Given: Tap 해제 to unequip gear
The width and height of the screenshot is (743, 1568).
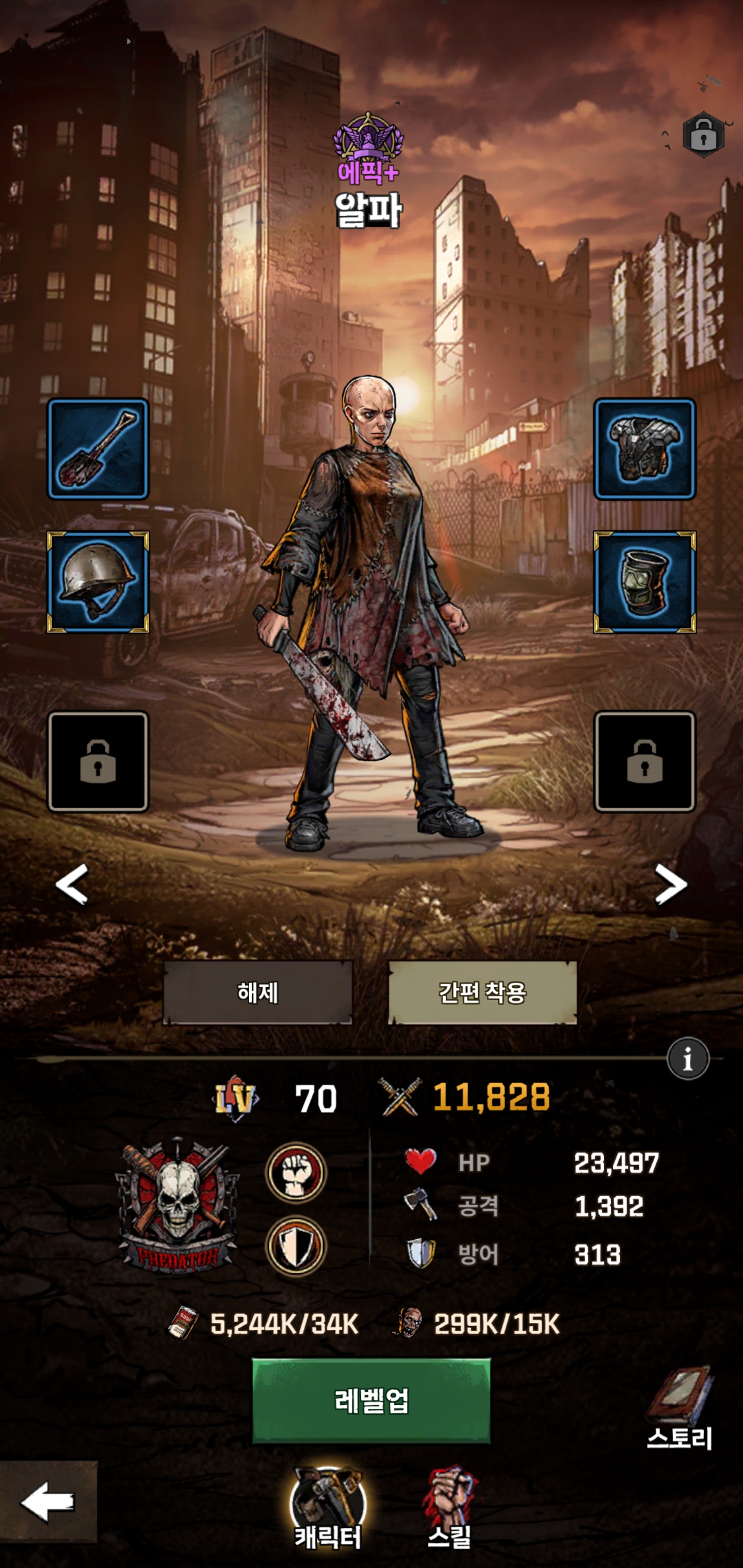Looking at the screenshot, I should pyautogui.click(x=257, y=993).
